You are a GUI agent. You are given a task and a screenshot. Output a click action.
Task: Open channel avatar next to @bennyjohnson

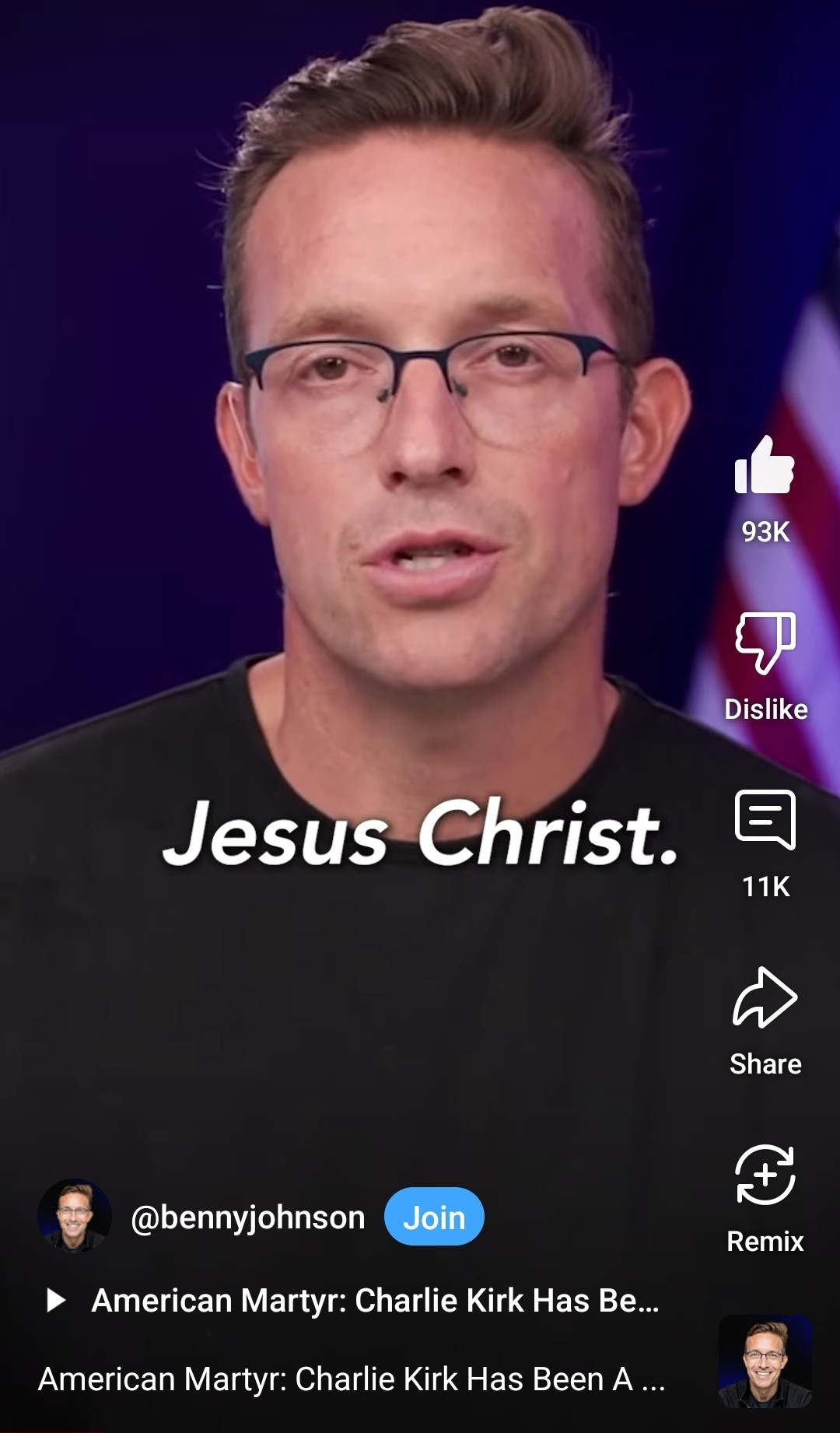click(75, 1216)
